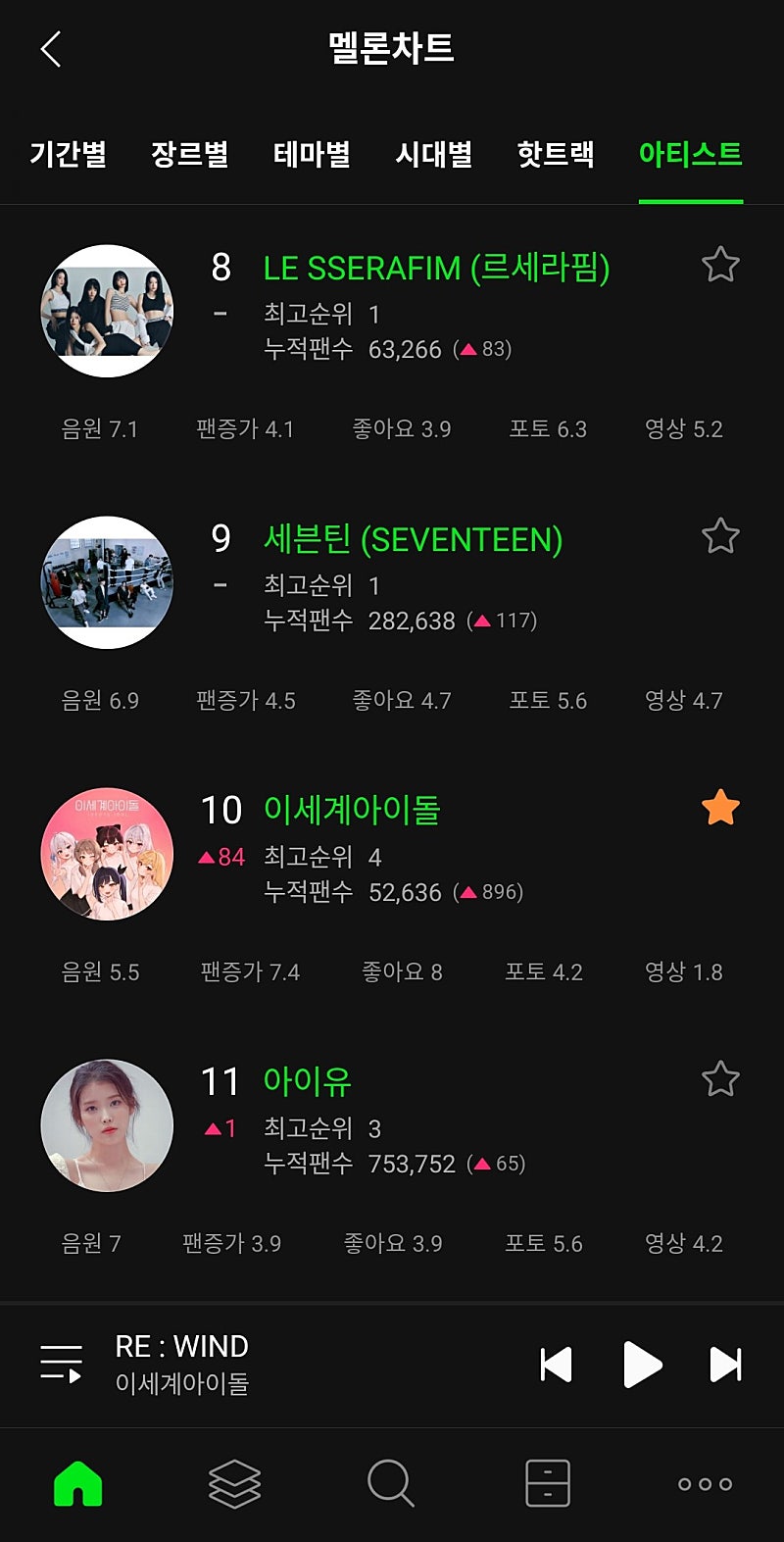Image resolution: width=784 pixels, height=1542 pixels.
Task: Switch to the 장르별 tab
Action: coord(189,154)
